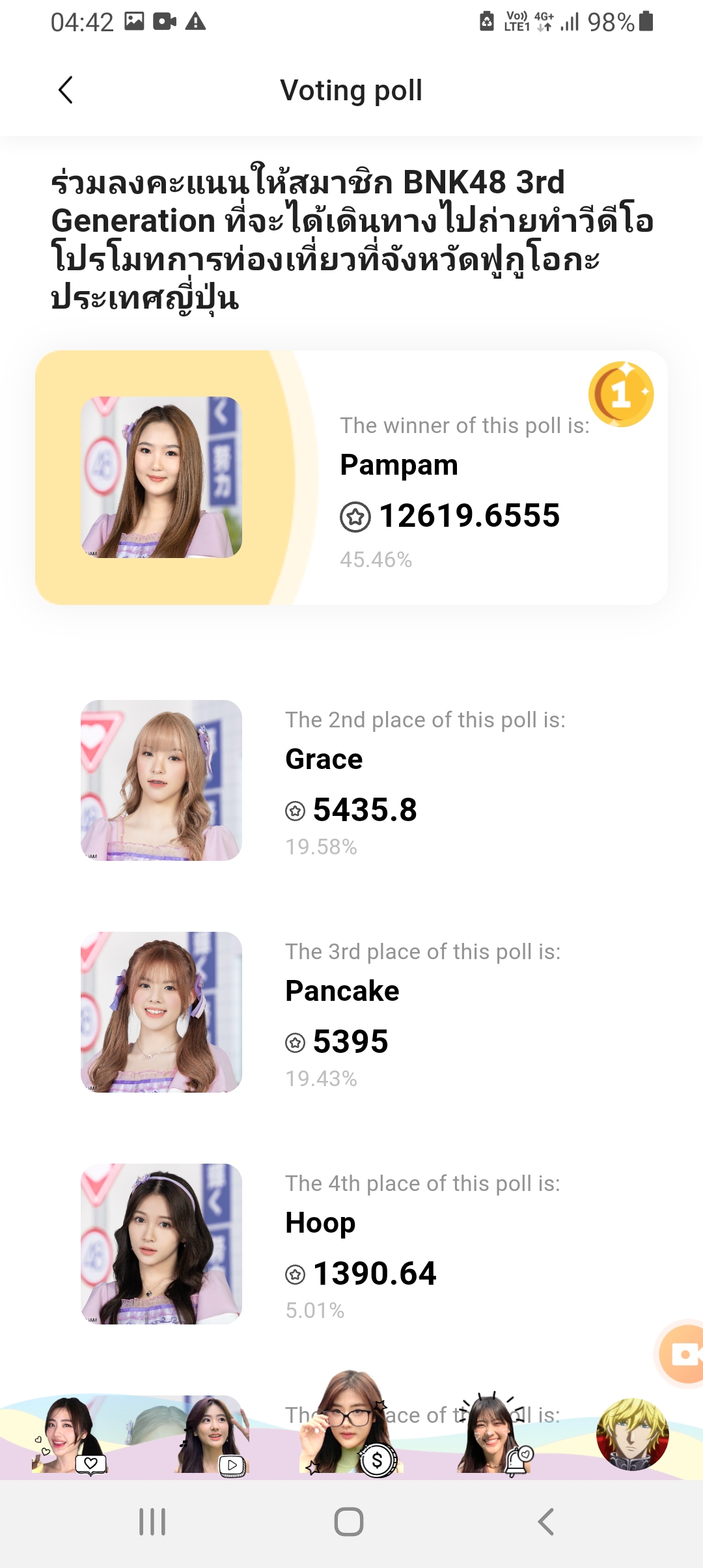Tap the system home button
Image resolution: width=703 pixels, height=1568 pixels.
[349, 1522]
